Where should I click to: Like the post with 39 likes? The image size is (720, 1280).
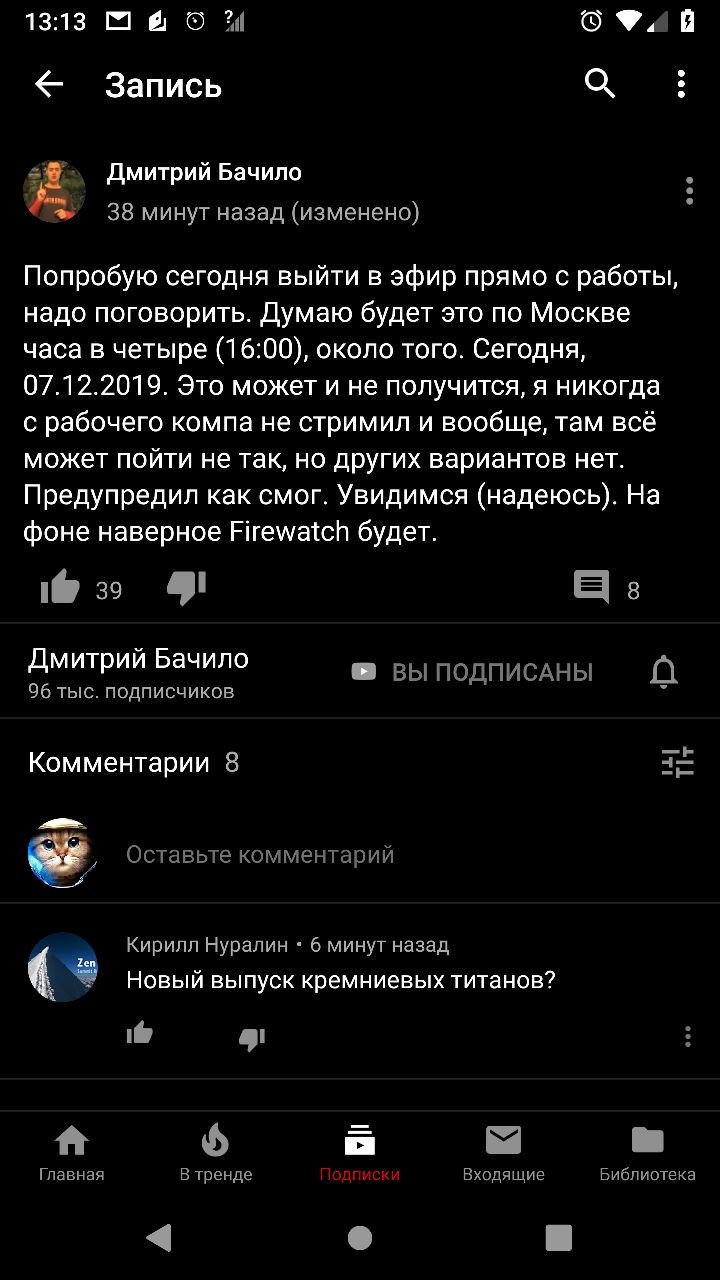[x=61, y=588]
